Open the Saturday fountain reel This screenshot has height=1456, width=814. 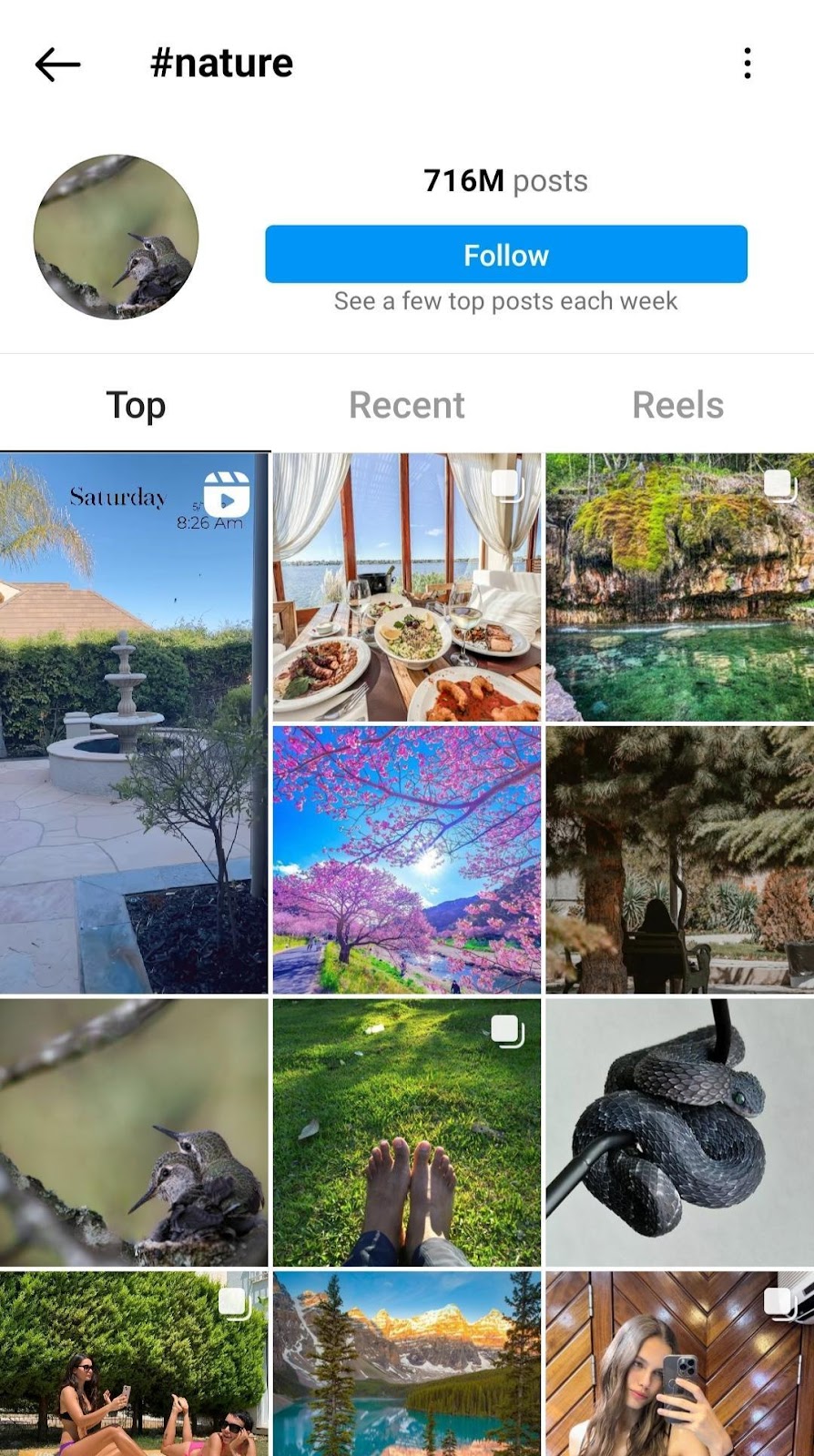[134, 723]
